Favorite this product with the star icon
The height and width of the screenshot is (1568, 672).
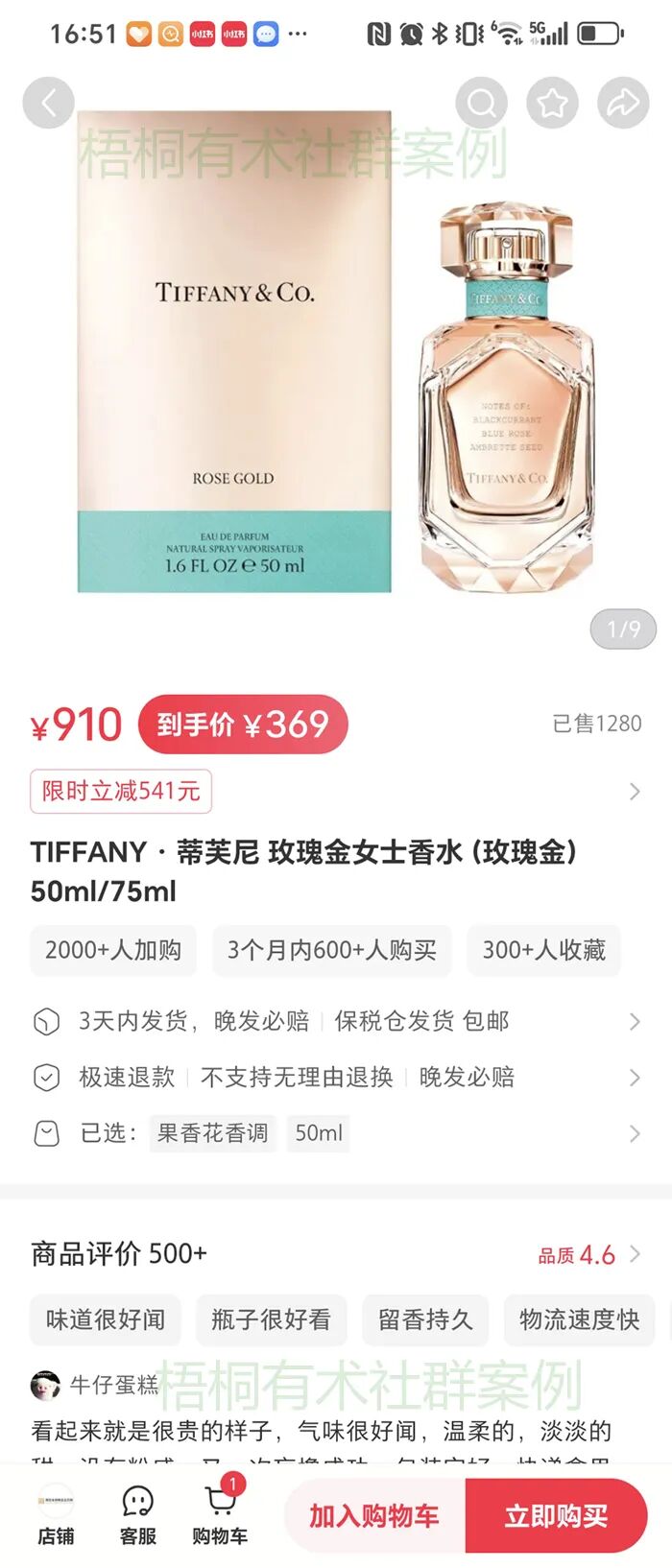(x=553, y=103)
